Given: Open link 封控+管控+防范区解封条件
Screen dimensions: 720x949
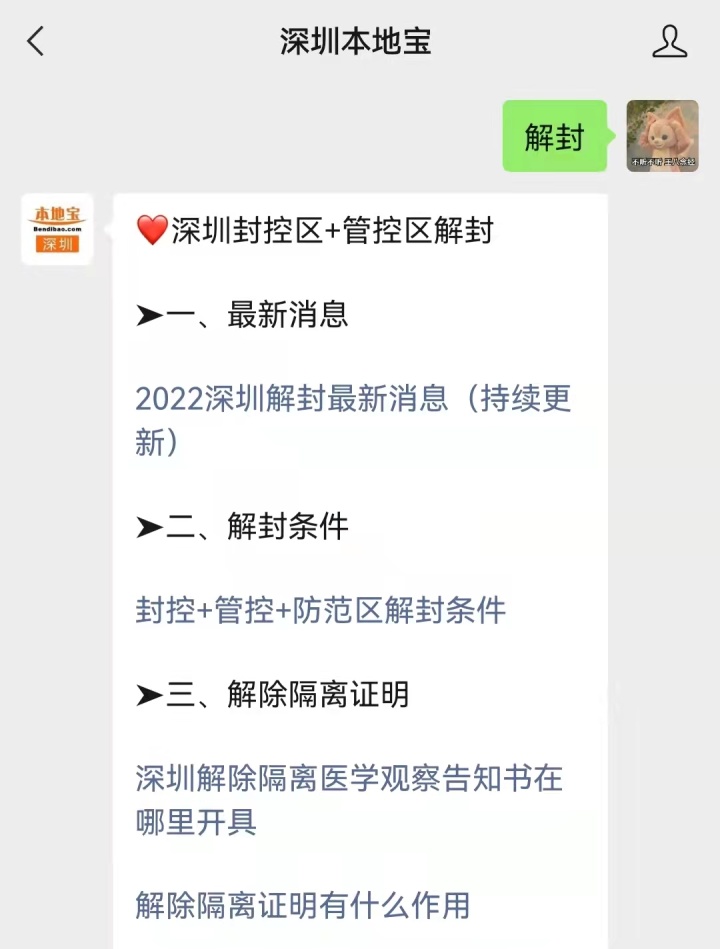Looking at the screenshot, I should pyautogui.click(x=320, y=610).
